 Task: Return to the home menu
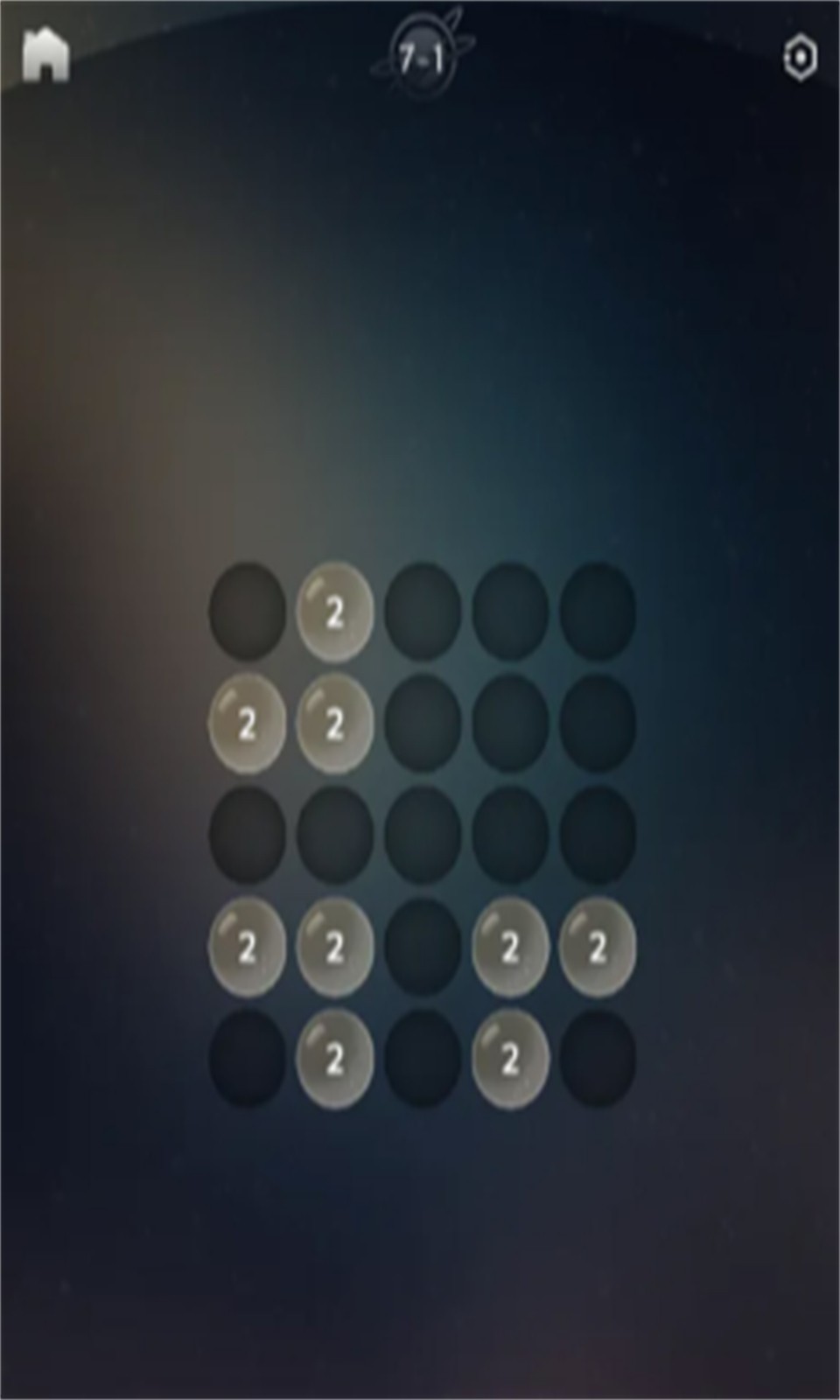(x=45, y=57)
